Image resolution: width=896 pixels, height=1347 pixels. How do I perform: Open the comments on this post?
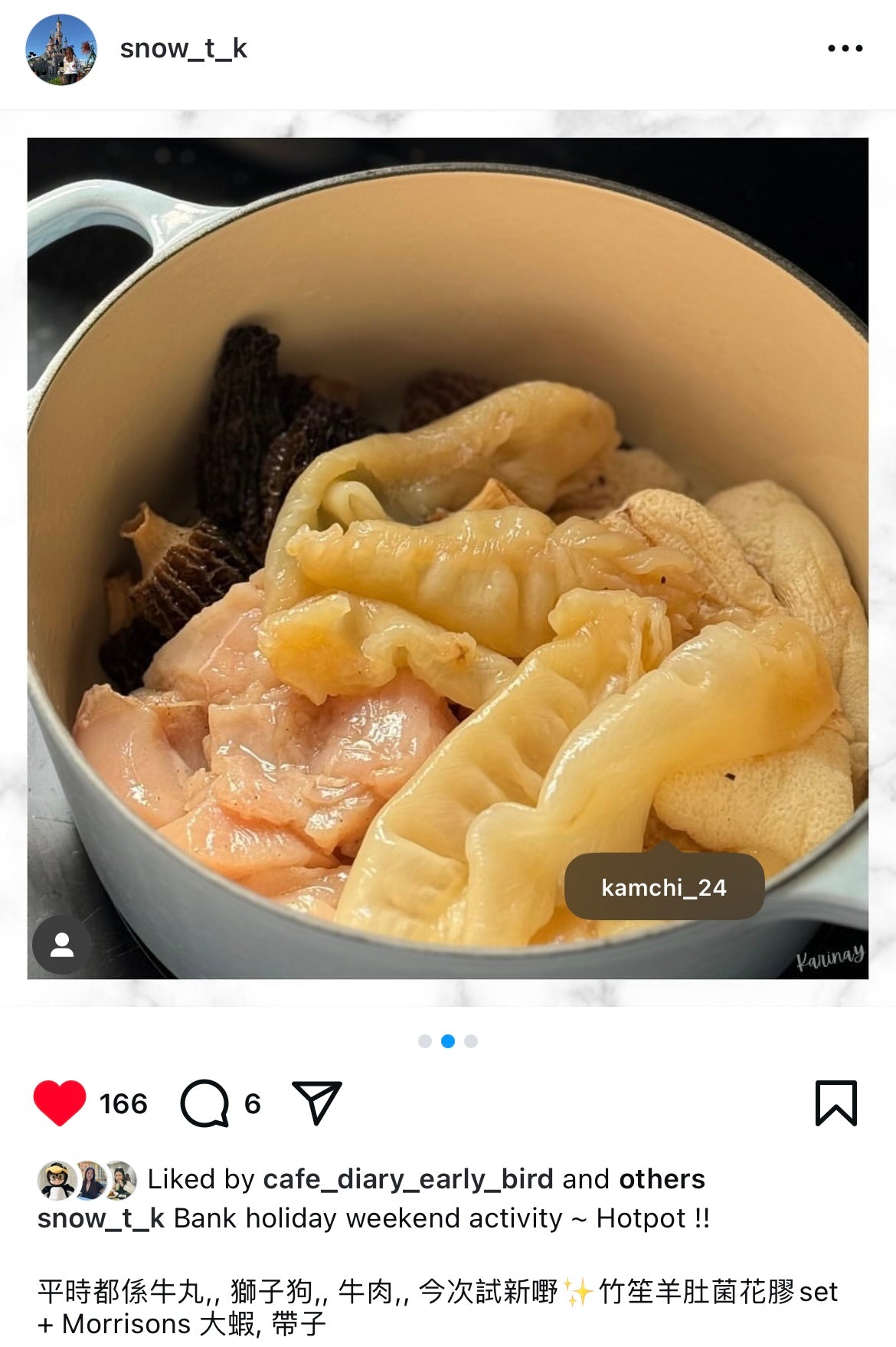204,1103
